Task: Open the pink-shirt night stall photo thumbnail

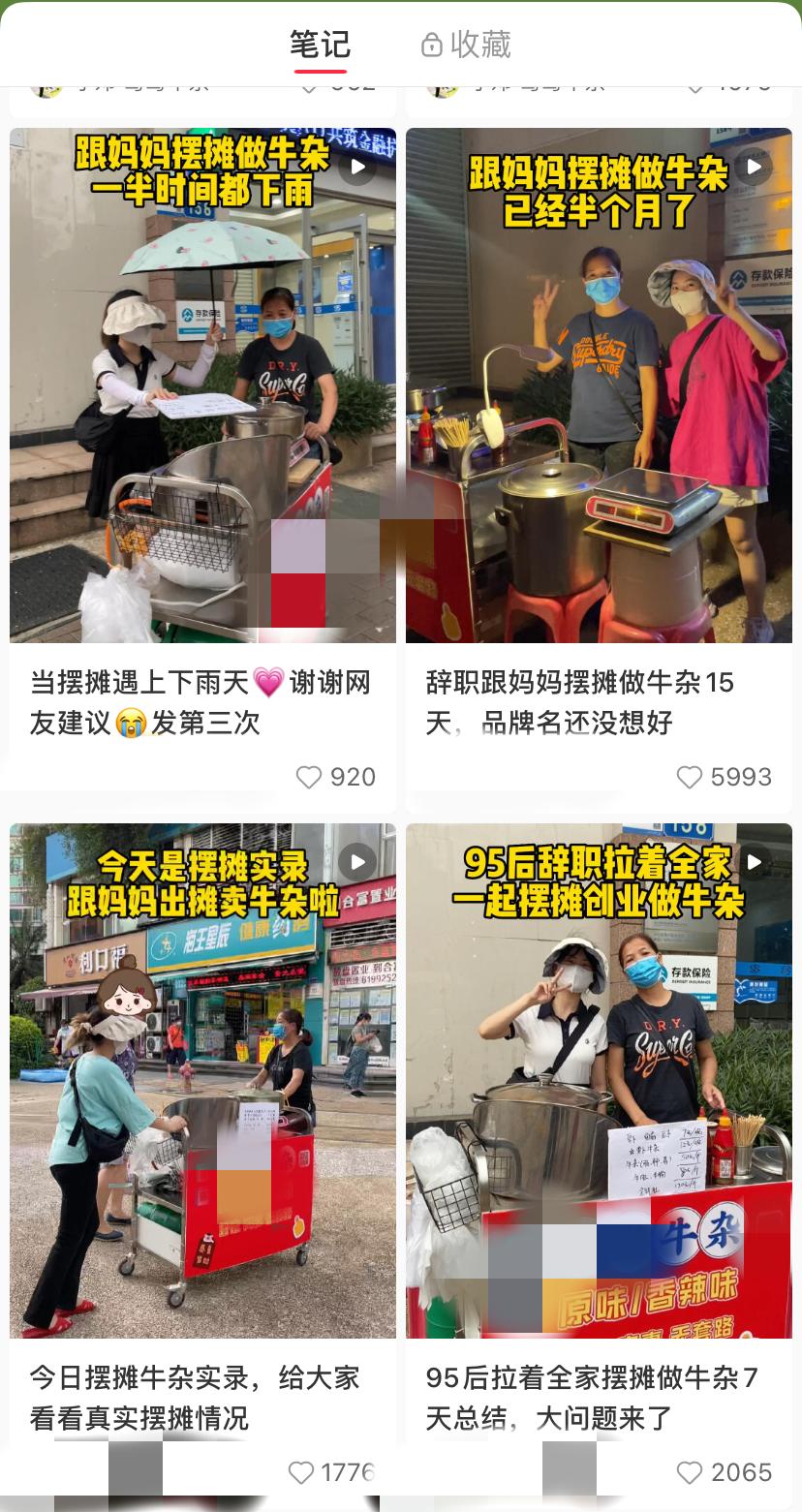Action: pyautogui.click(x=599, y=385)
